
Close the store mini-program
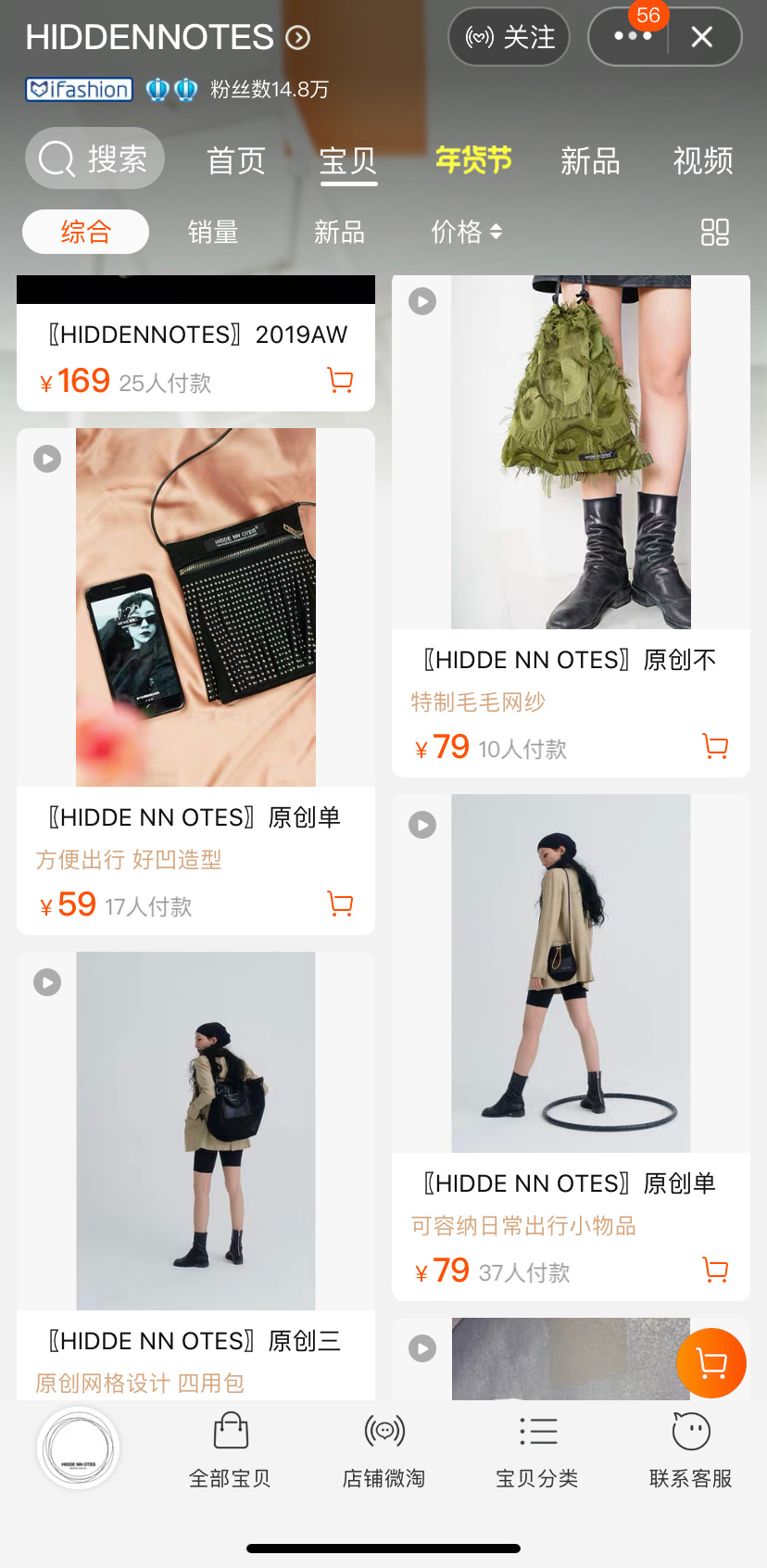pos(702,37)
